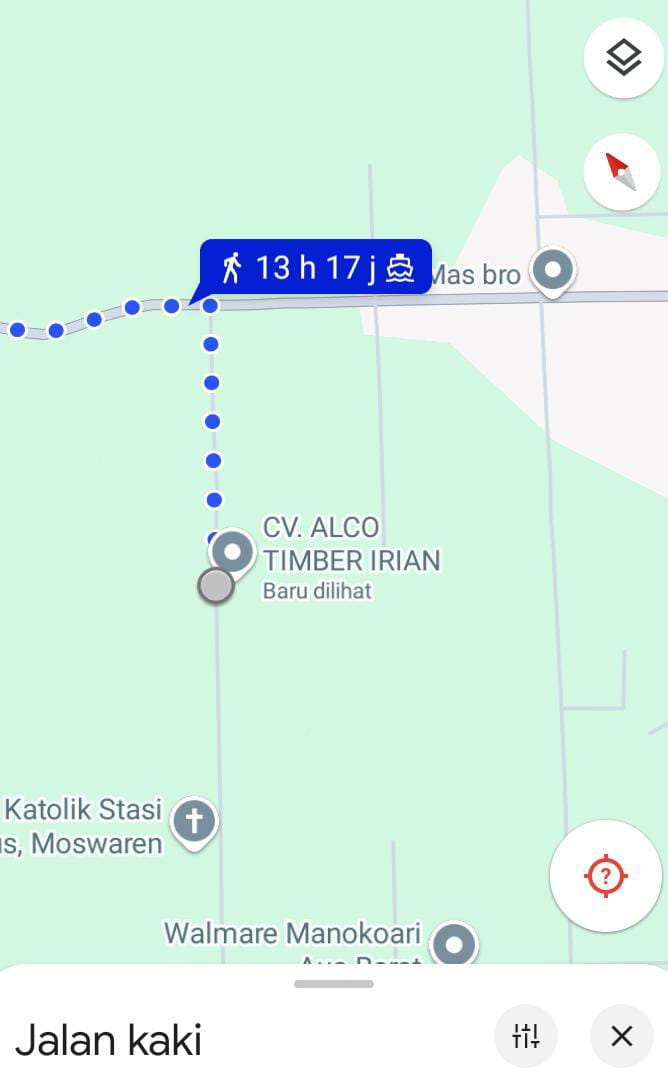Screen dimensions: 668x1085
Task: Open the Walmare Manokoari place pin
Action: (x=454, y=944)
